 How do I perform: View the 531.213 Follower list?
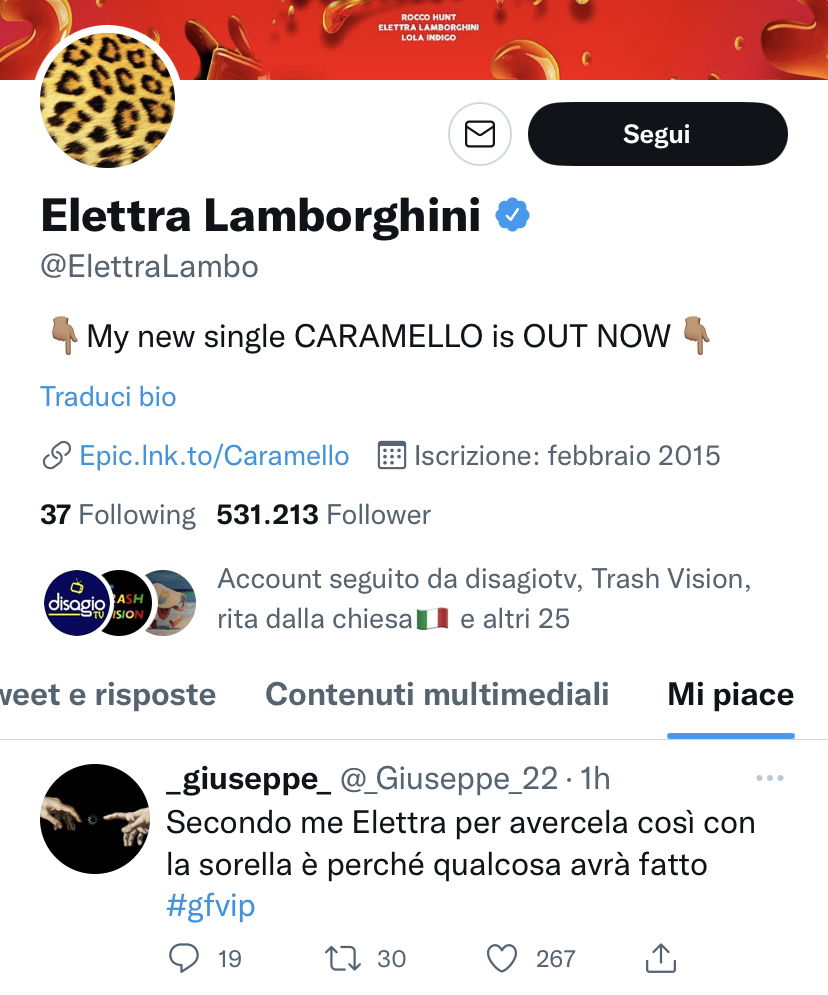point(323,515)
